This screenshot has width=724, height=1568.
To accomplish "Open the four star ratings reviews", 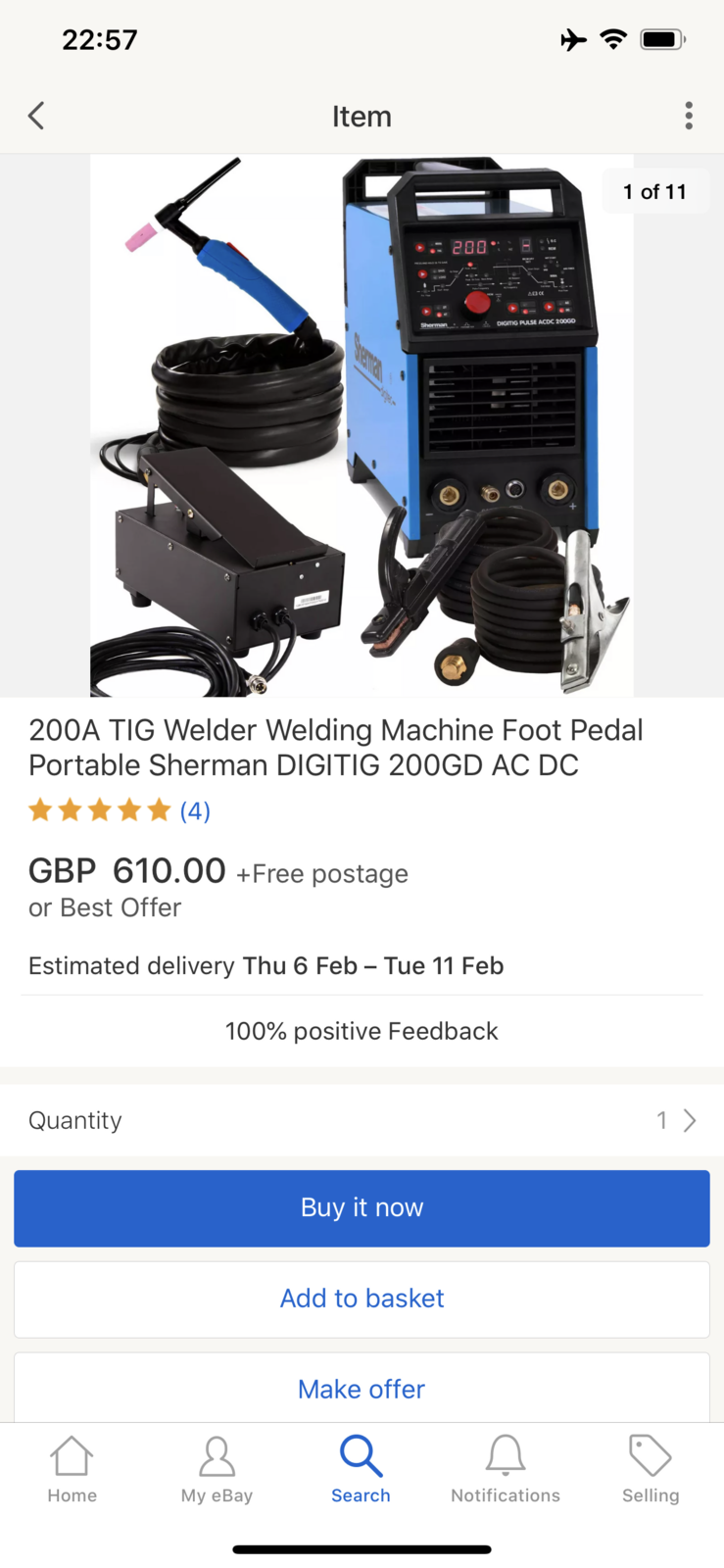I will (120, 810).
